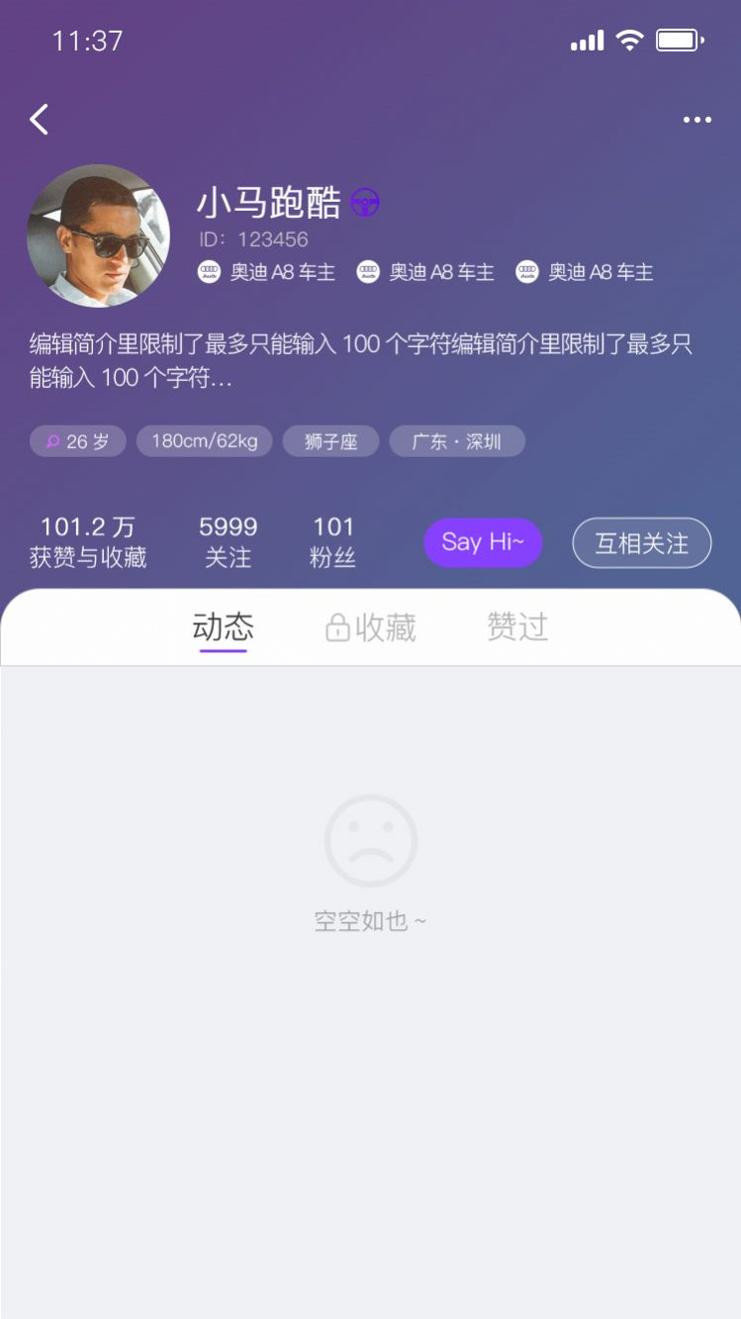Click the 广东·深圳 location tag
741x1319 pixels.
[x=457, y=441]
